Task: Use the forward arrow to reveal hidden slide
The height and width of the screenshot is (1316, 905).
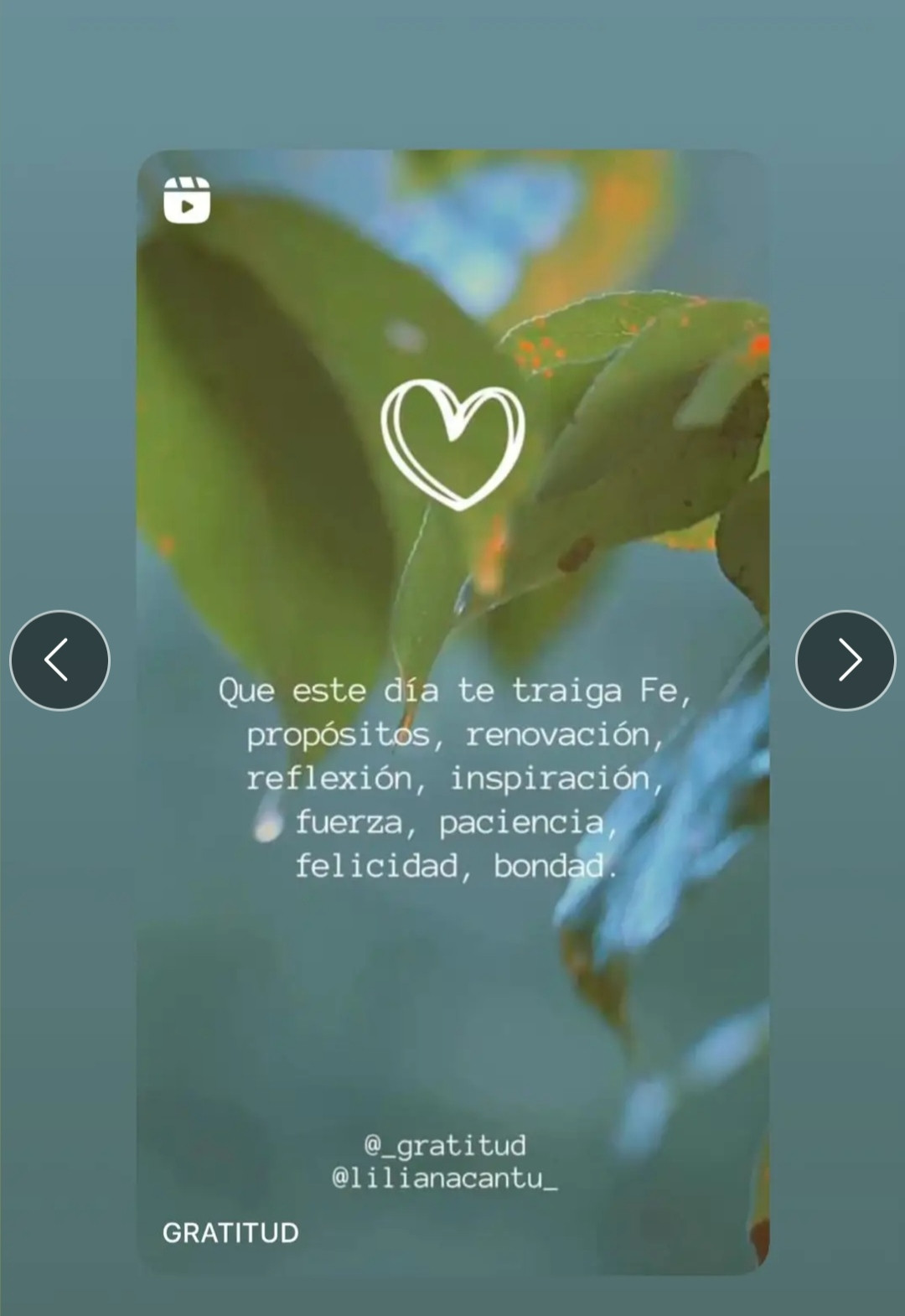Action: coord(846,661)
